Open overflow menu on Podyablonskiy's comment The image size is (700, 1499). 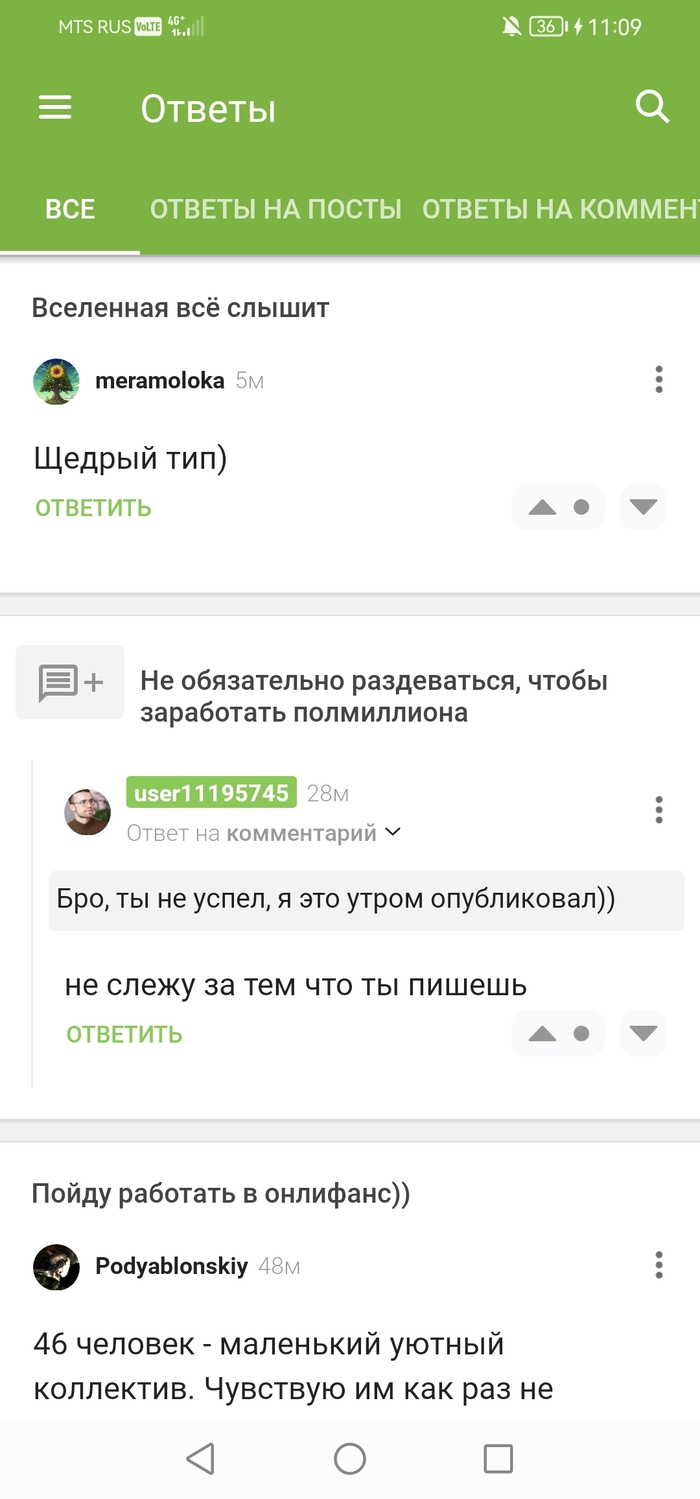tap(658, 1265)
